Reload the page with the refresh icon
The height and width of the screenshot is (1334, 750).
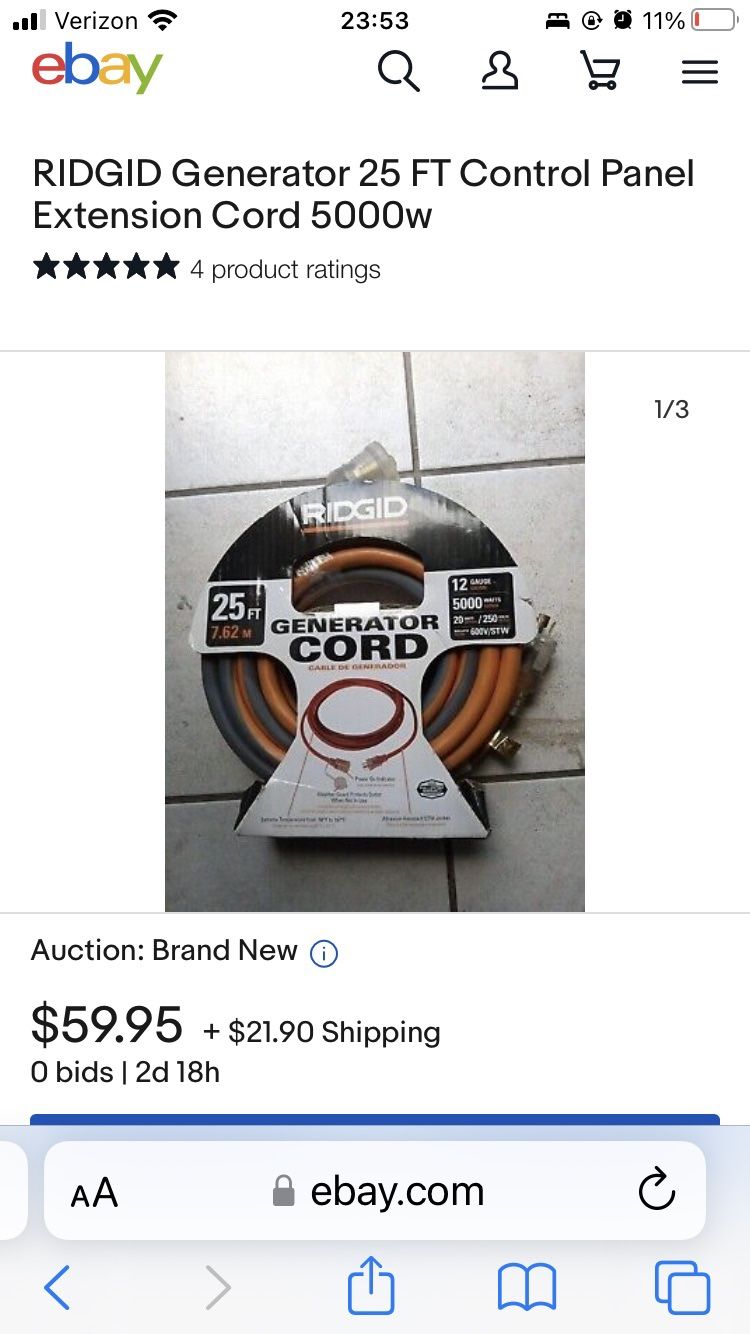[656, 1189]
